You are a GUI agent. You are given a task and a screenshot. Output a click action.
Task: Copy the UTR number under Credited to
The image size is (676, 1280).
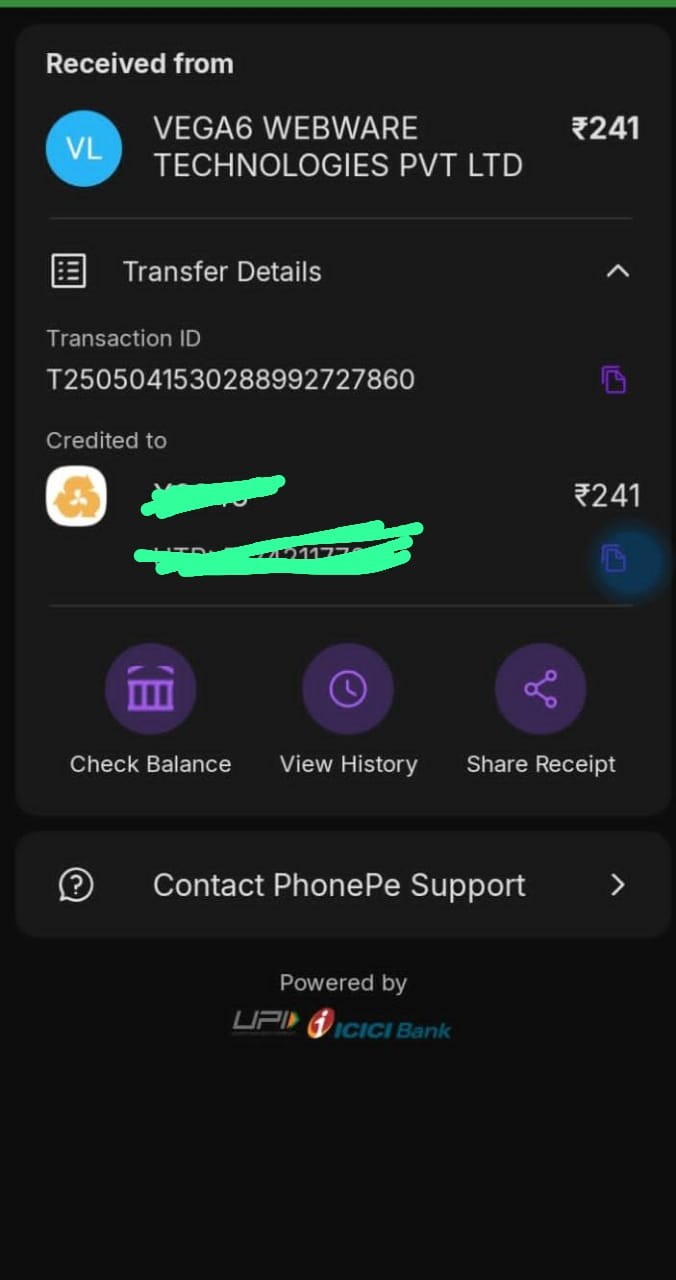point(613,559)
